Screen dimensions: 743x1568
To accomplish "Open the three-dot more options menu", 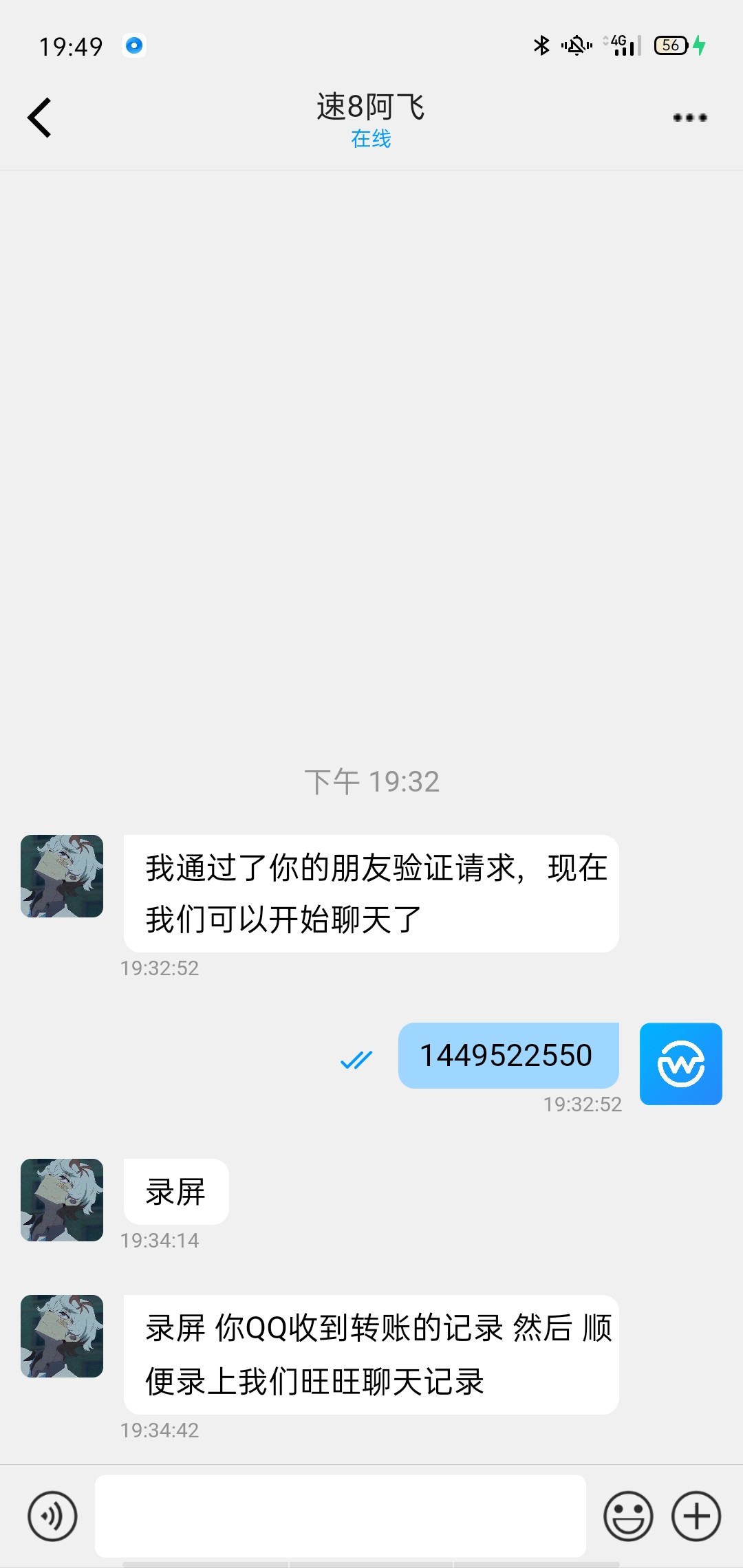I will click(689, 118).
